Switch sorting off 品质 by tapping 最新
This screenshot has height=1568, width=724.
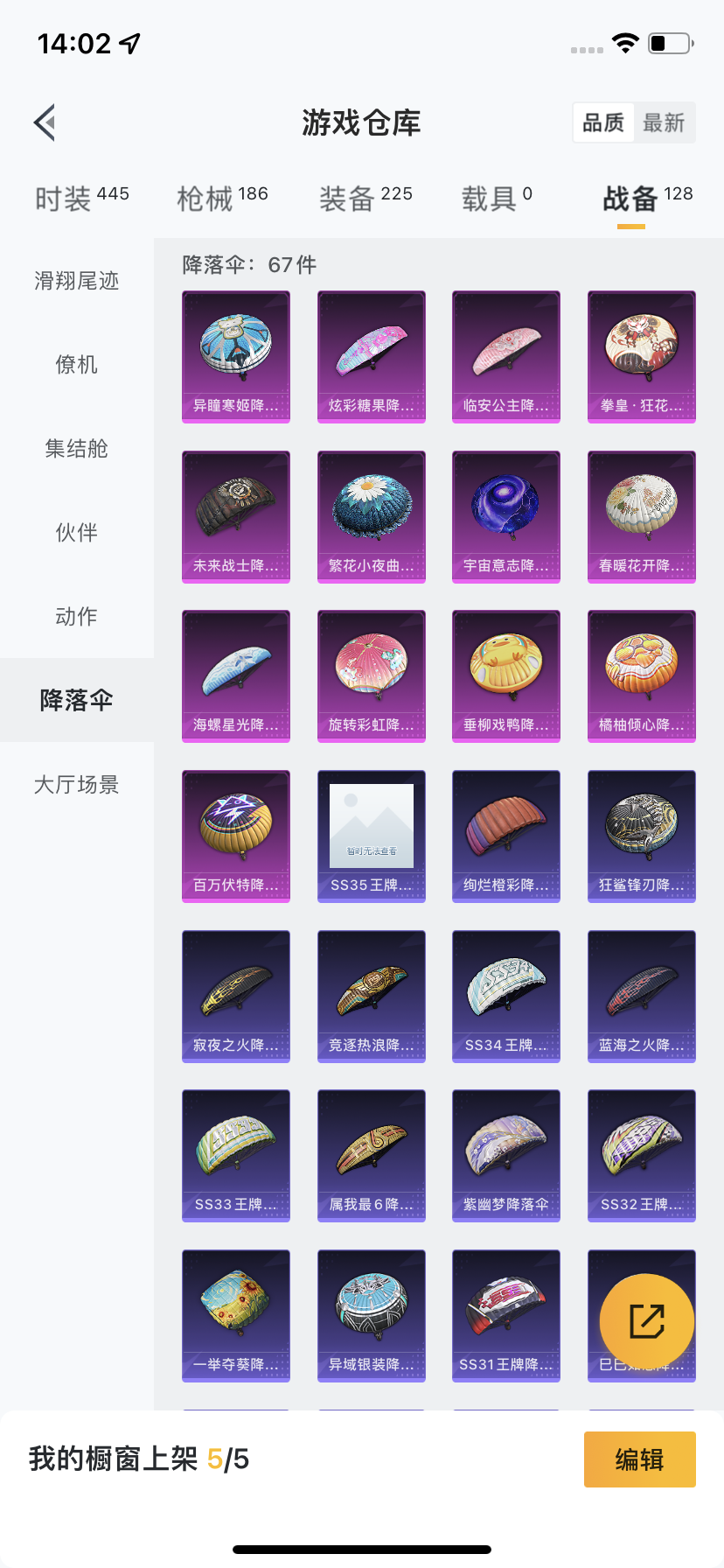coord(664,123)
